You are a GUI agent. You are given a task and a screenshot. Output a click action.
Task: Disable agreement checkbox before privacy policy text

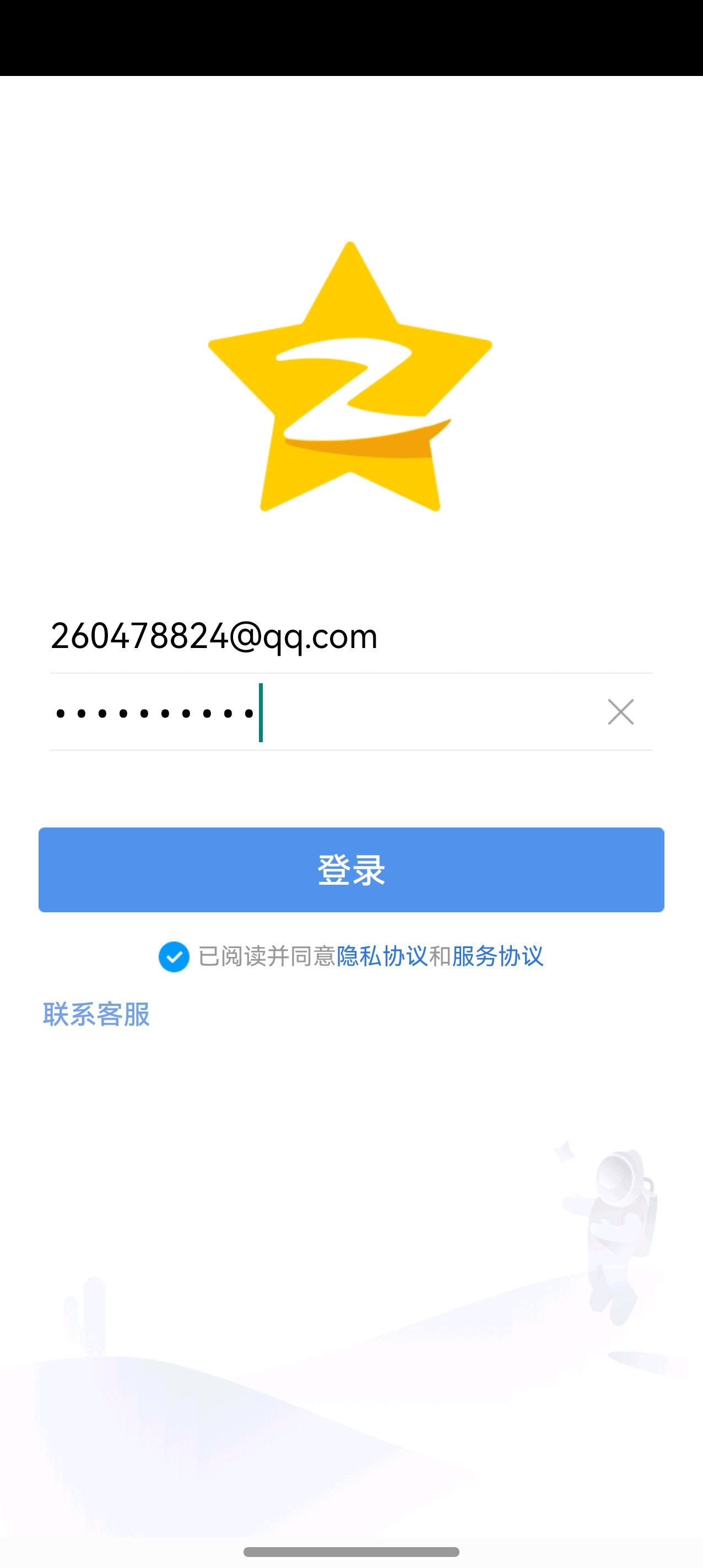click(x=174, y=957)
